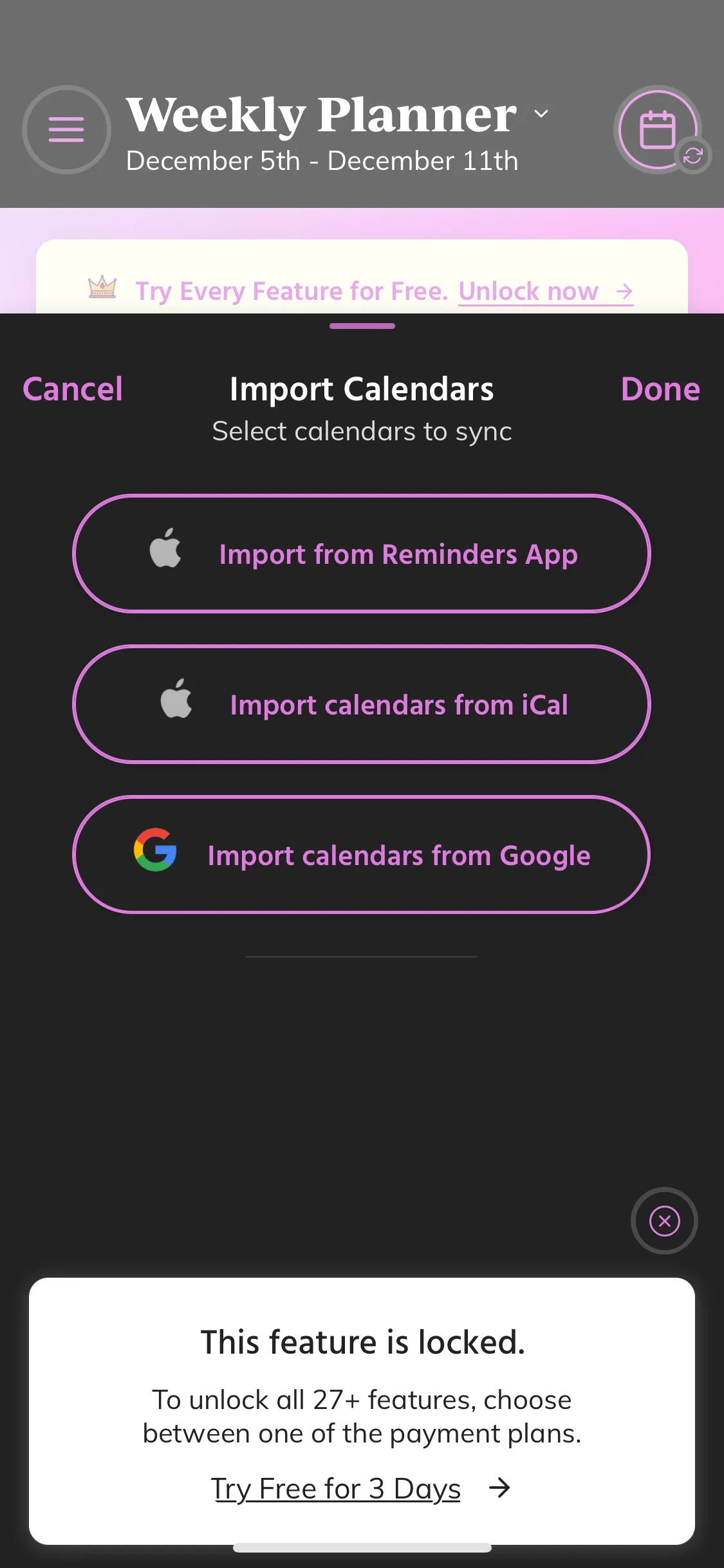This screenshot has height=1568, width=724.
Task: Tap the Unlock now link
Action: 544,292
